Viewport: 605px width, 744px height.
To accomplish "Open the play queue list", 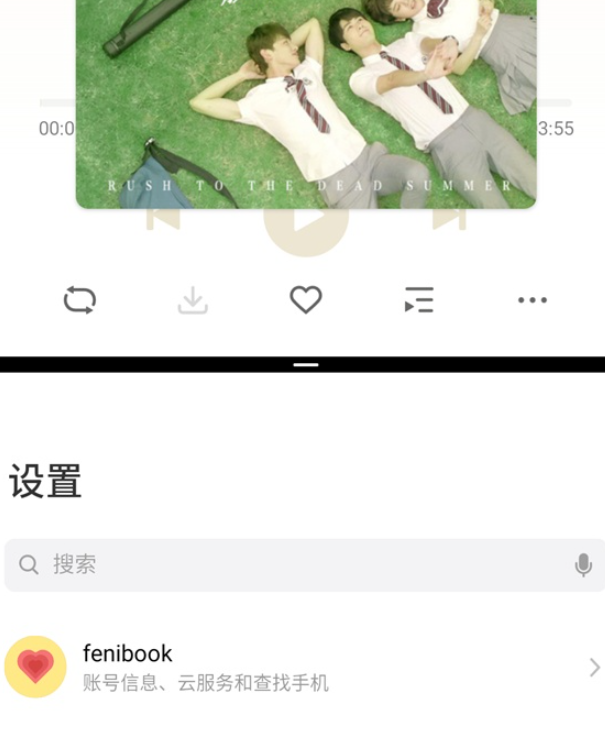I will (x=419, y=300).
